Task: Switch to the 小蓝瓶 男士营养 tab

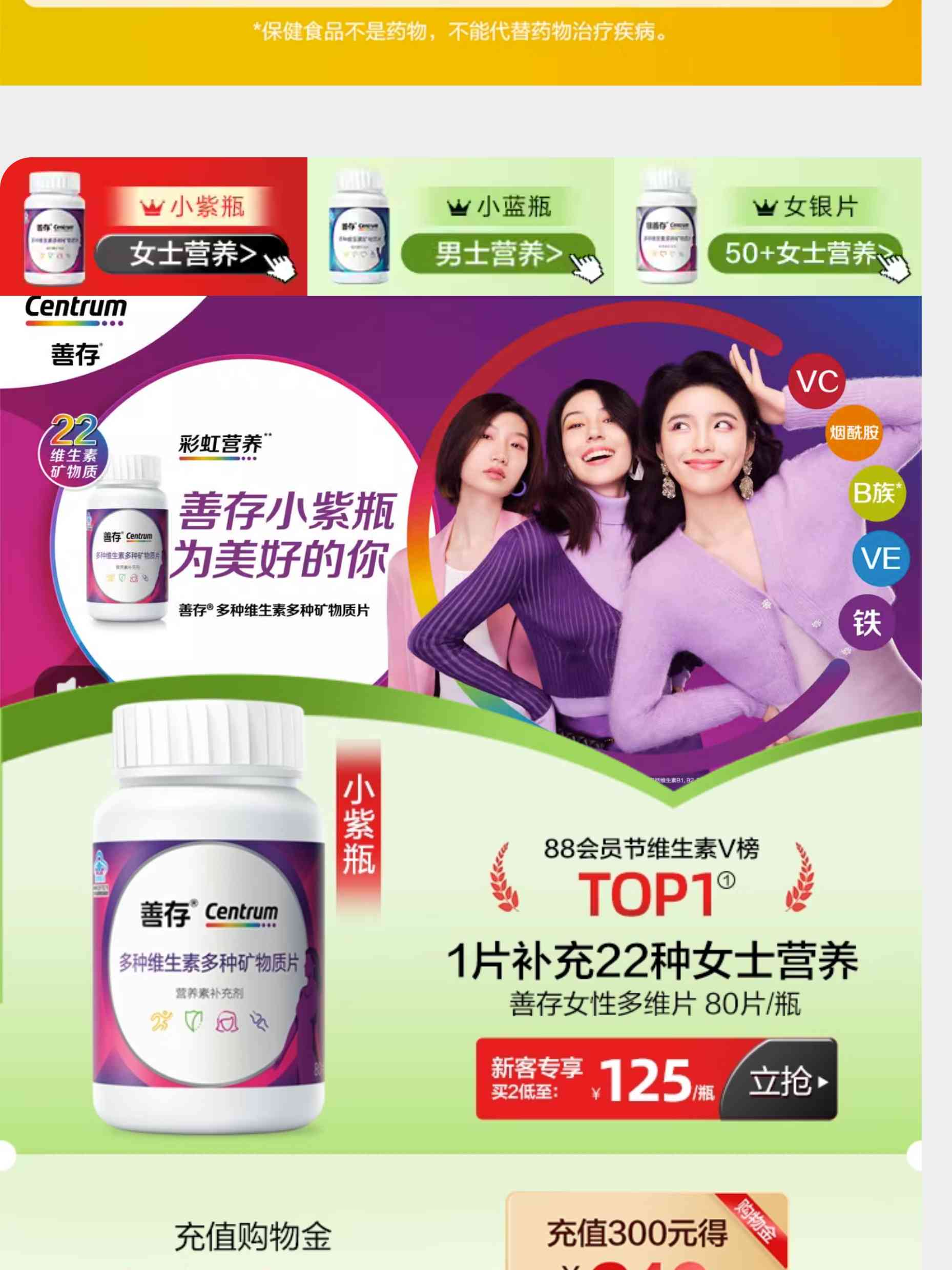Action: [x=461, y=227]
